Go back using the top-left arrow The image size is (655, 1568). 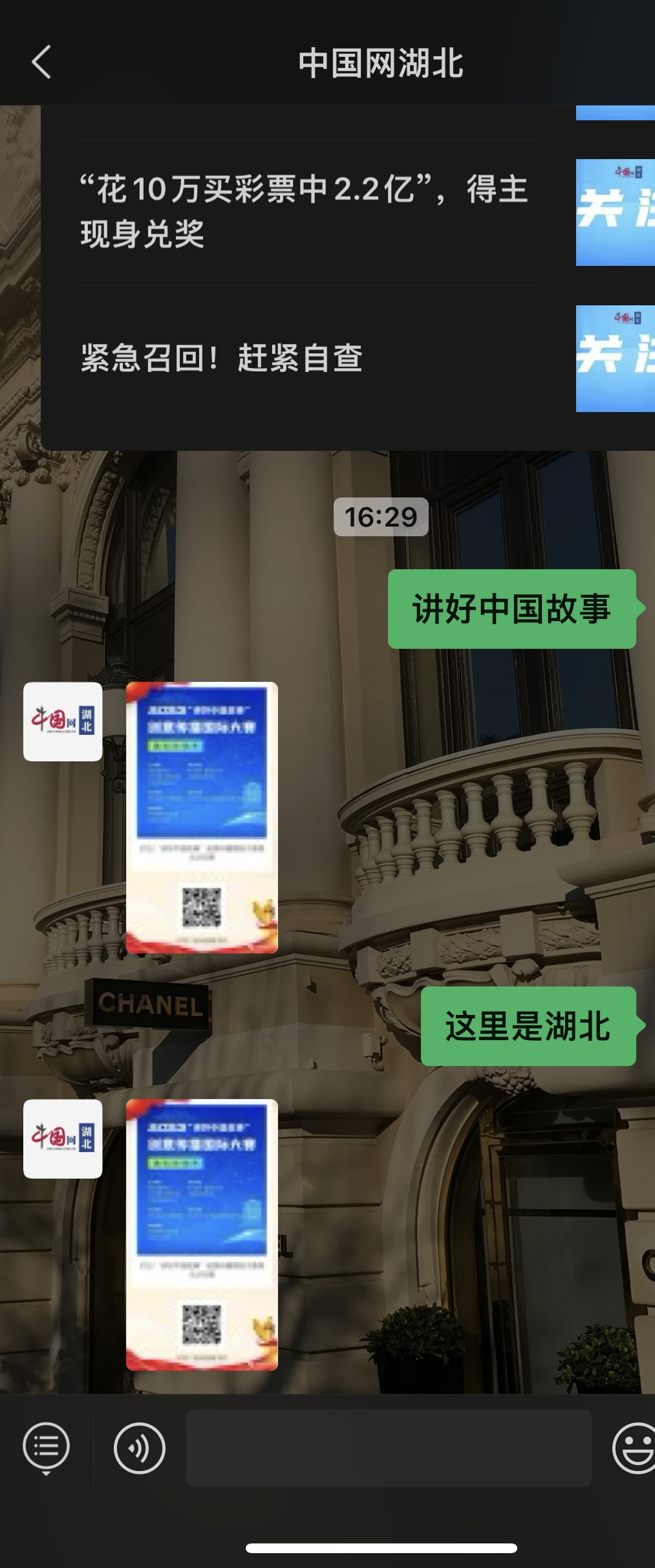[41, 63]
